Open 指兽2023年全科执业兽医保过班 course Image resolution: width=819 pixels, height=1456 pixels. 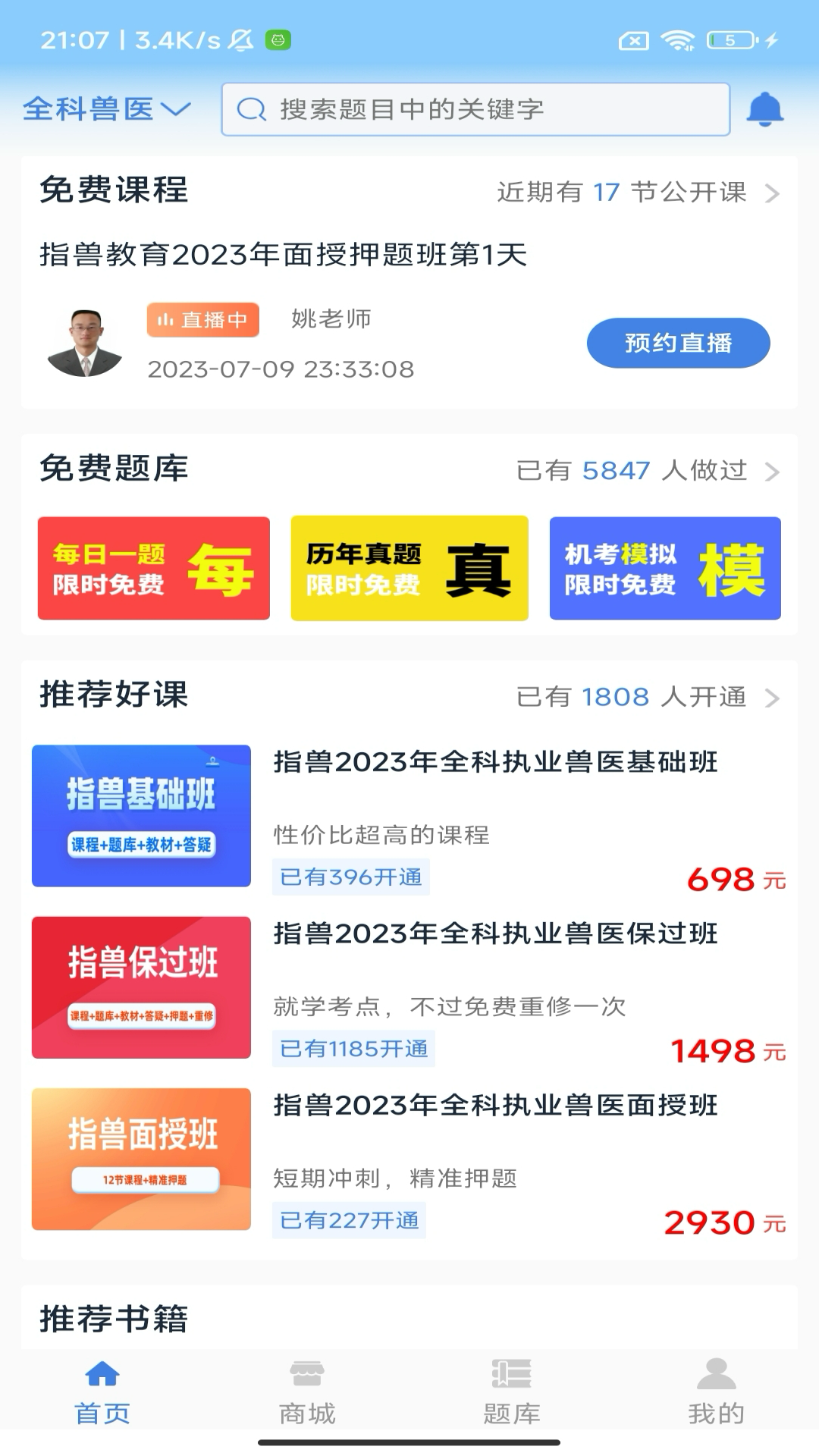point(493,934)
